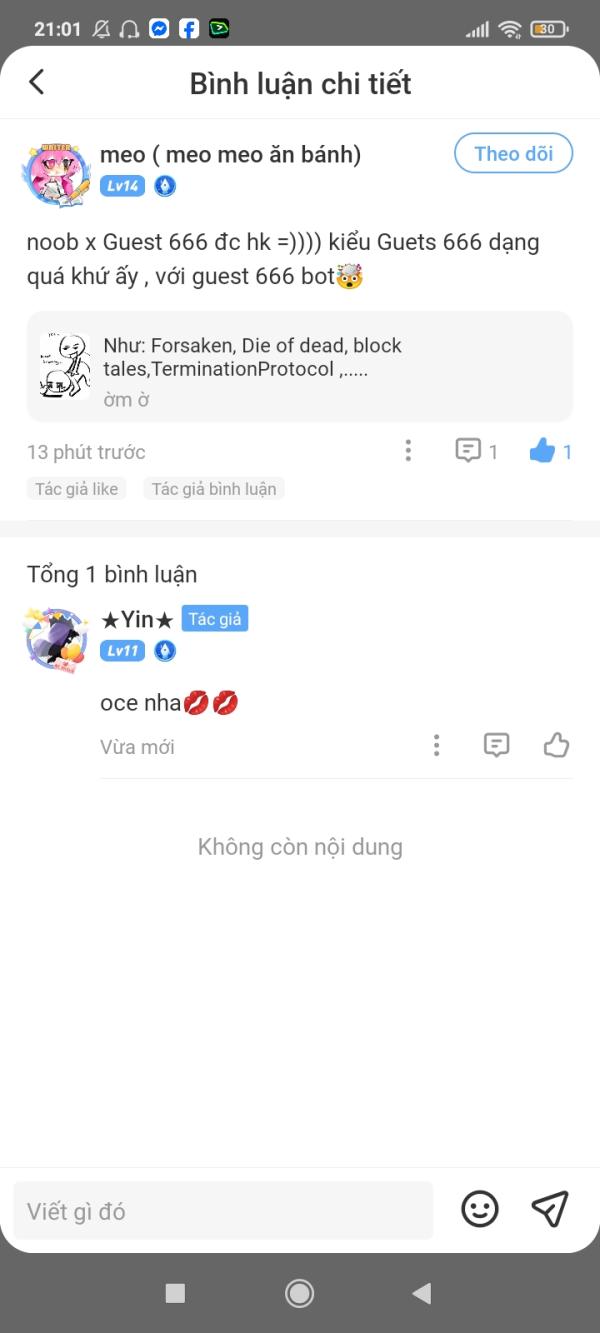Open more options on ★Yin★'s reply
The height and width of the screenshot is (1333, 600).
pos(436,745)
